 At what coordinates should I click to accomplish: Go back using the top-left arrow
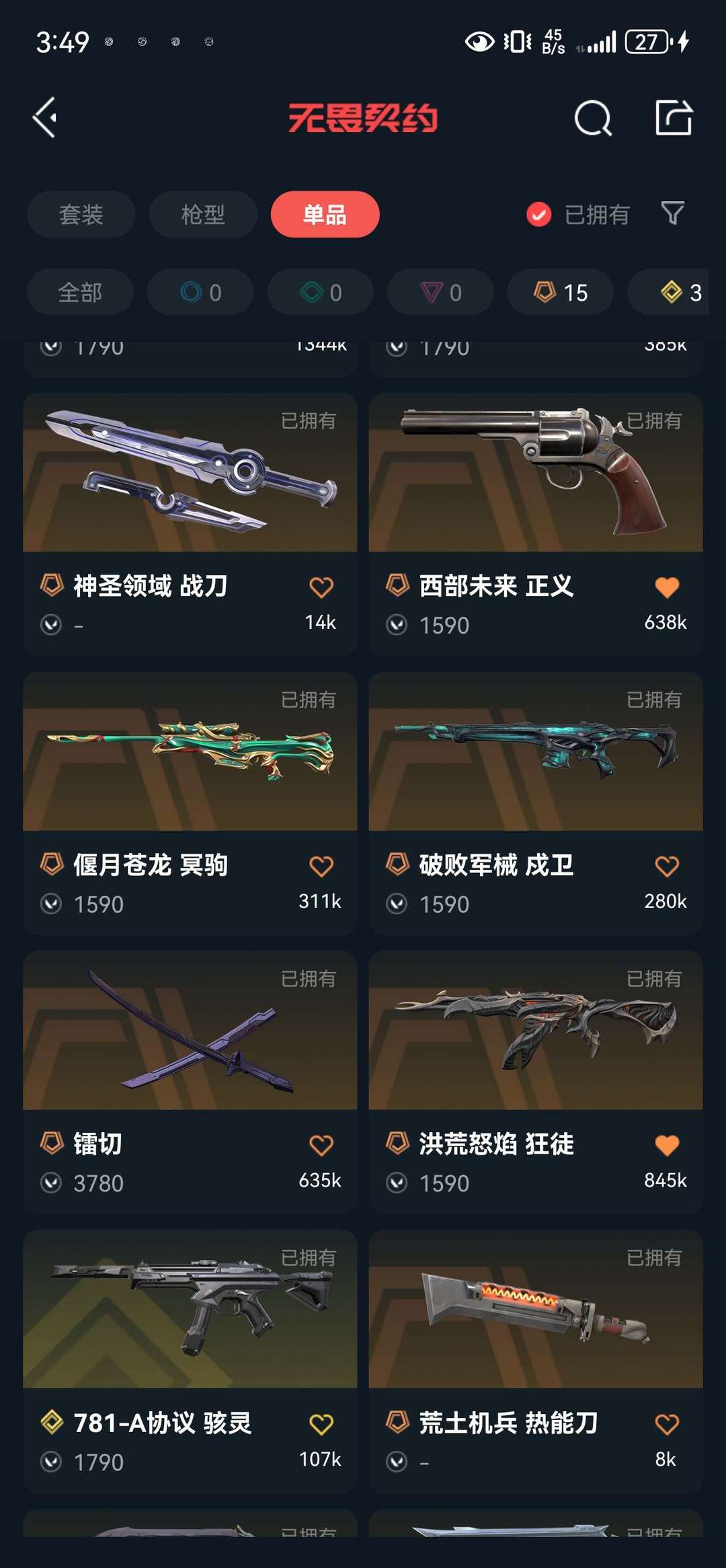(44, 118)
